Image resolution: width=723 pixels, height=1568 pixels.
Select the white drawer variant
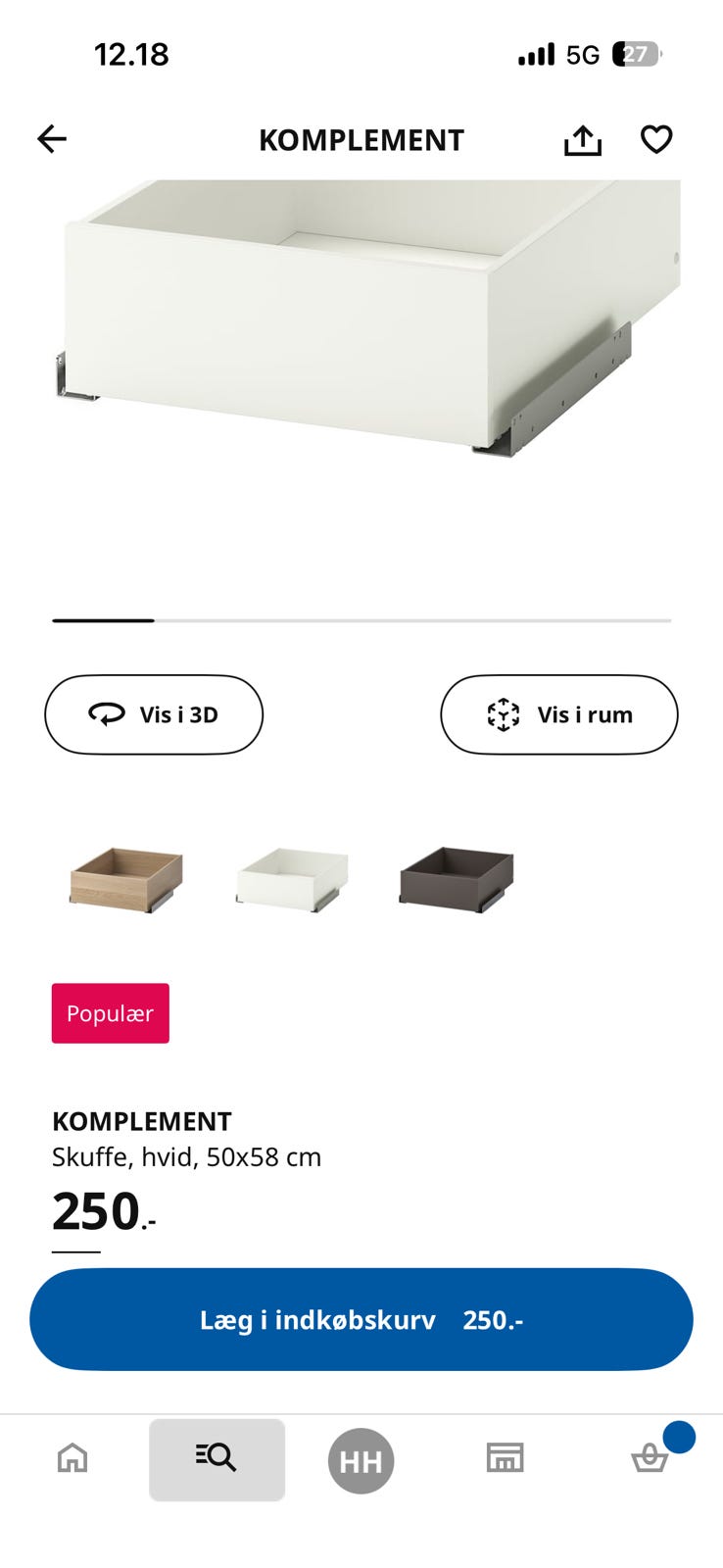(x=289, y=879)
